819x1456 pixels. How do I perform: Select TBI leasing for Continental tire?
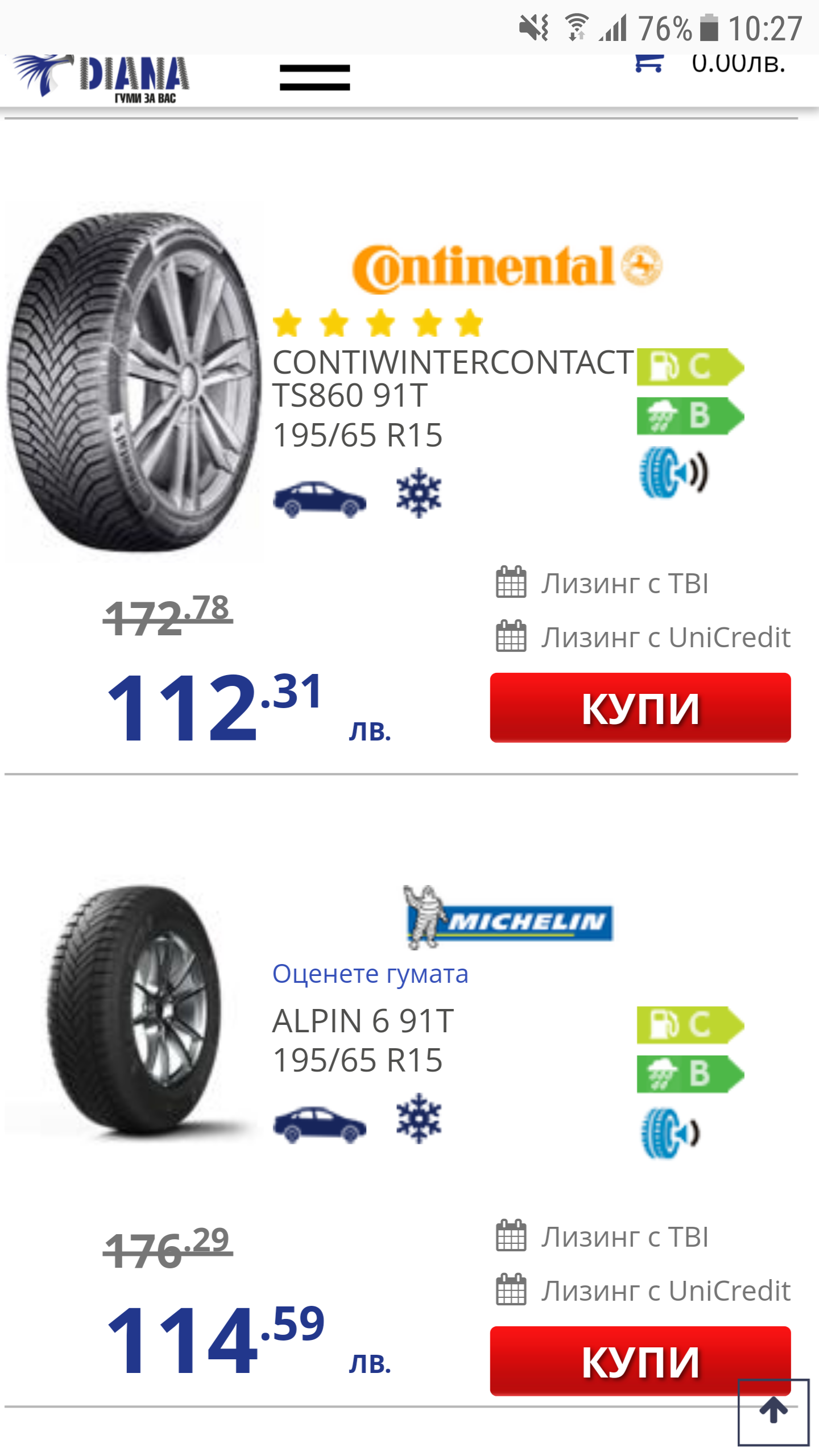click(603, 583)
